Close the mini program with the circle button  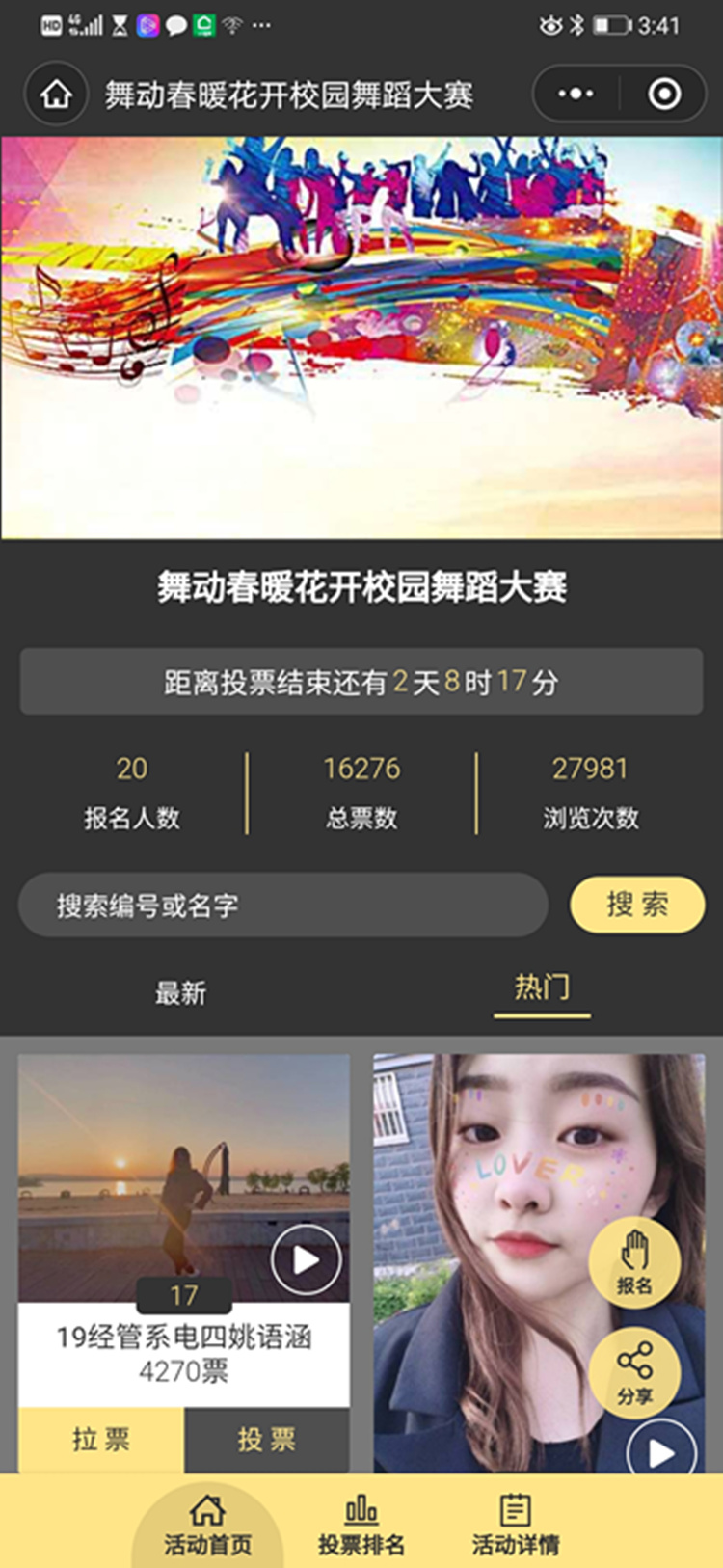[664, 94]
